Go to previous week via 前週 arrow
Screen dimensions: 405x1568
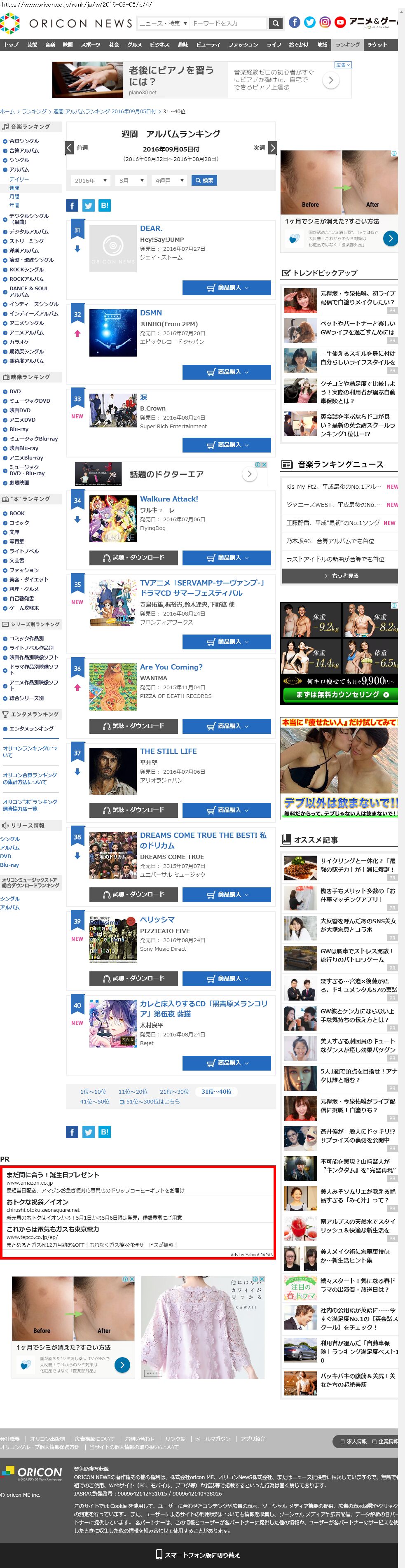pos(70,148)
